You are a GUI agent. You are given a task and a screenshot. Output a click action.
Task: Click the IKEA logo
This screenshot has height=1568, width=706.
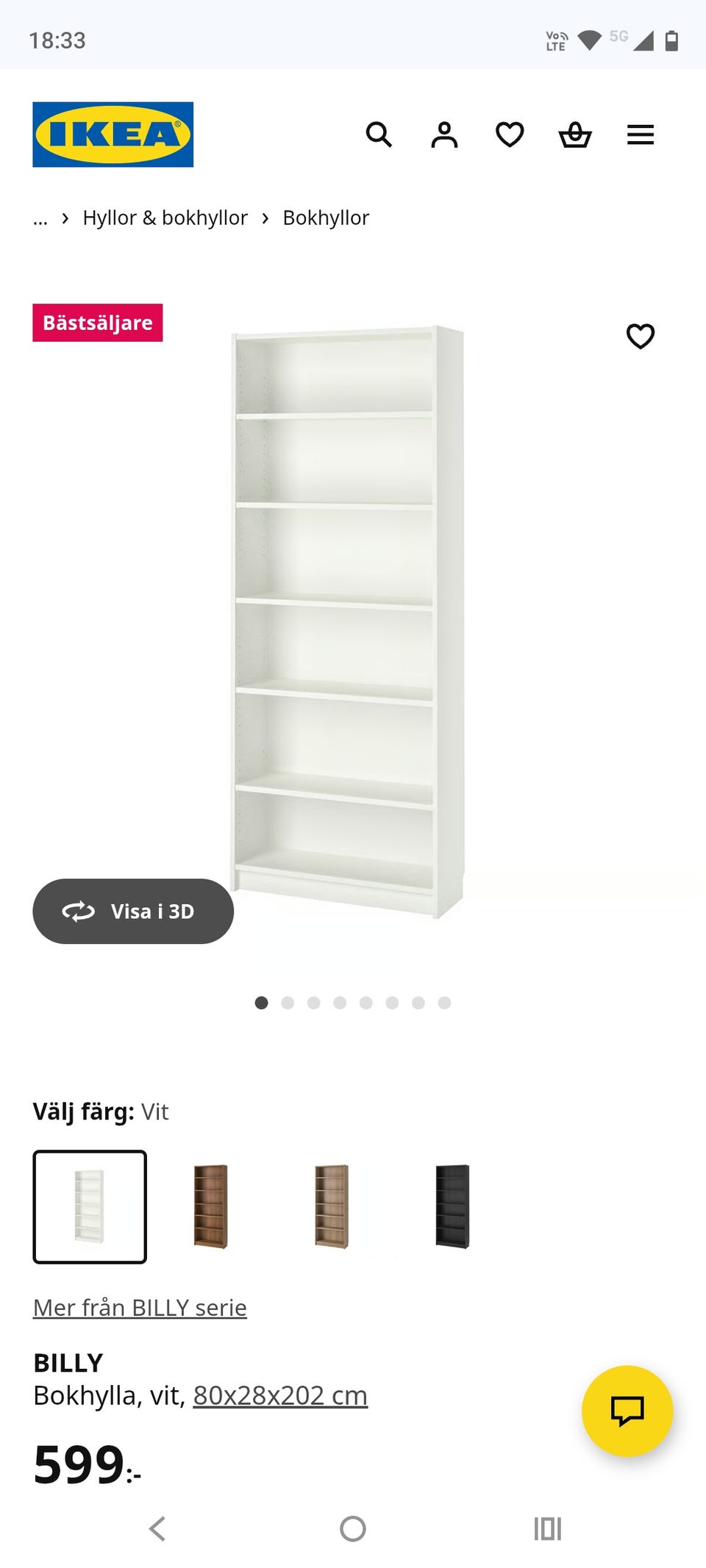pyautogui.click(x=112, y=135)
